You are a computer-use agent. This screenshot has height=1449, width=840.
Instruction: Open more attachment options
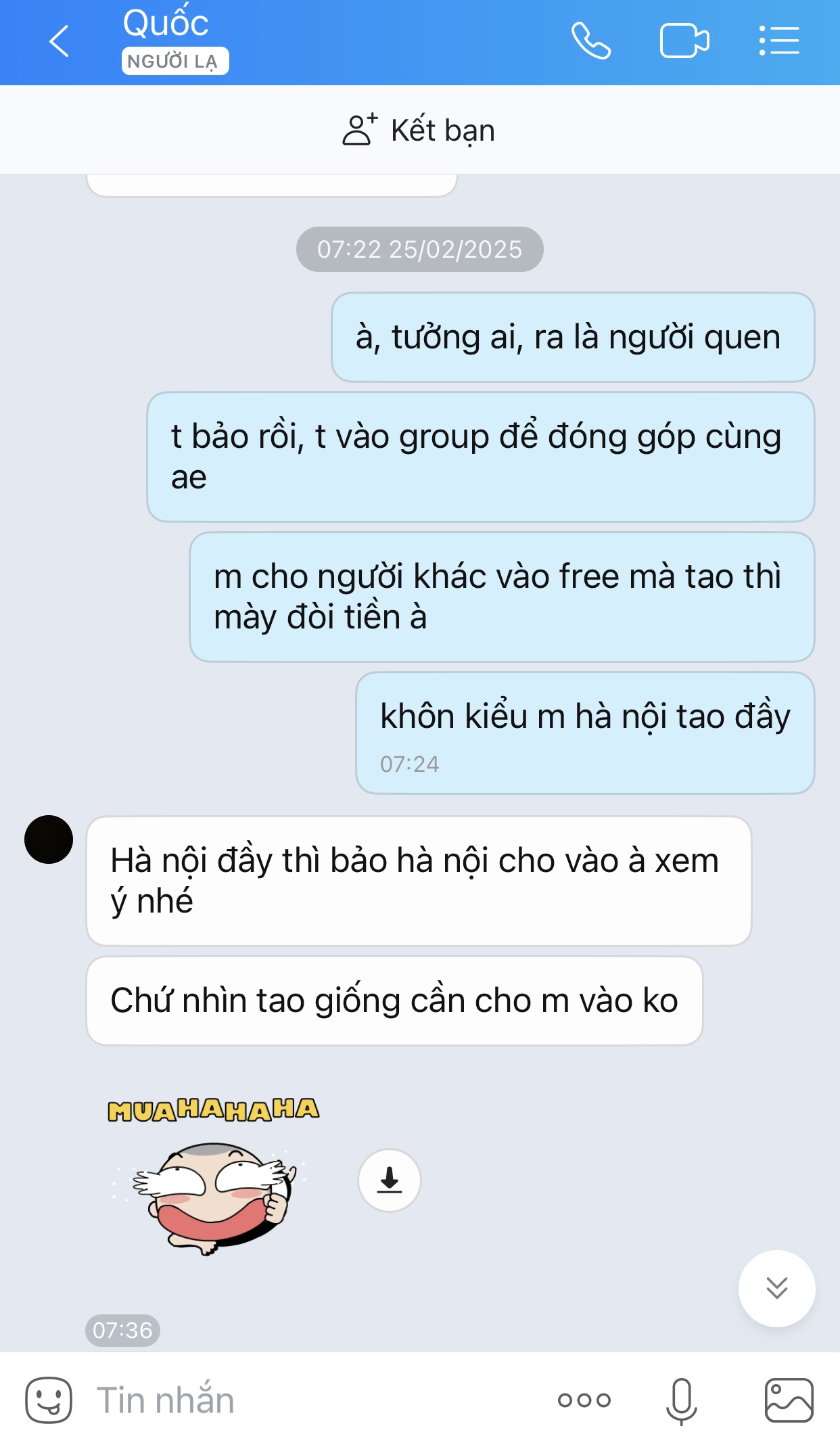584,1400
